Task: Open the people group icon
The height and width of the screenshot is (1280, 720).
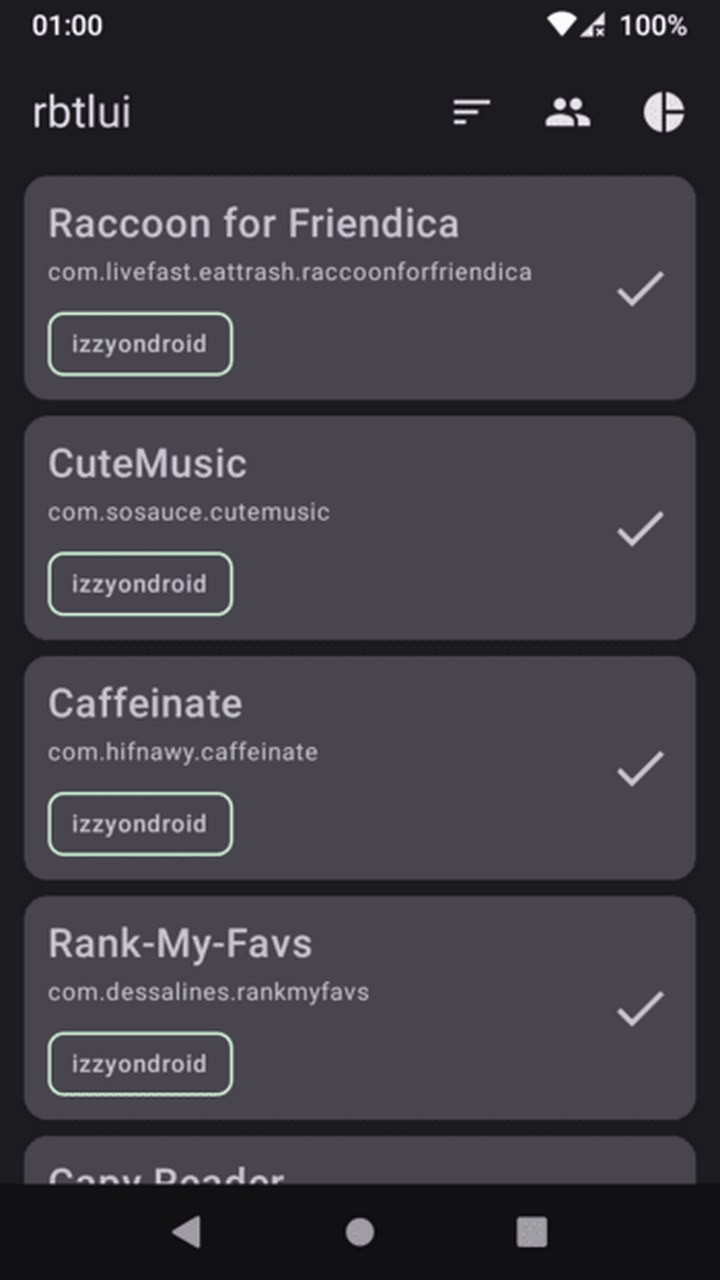Action: pyautogui.click(x=567, y=112)
